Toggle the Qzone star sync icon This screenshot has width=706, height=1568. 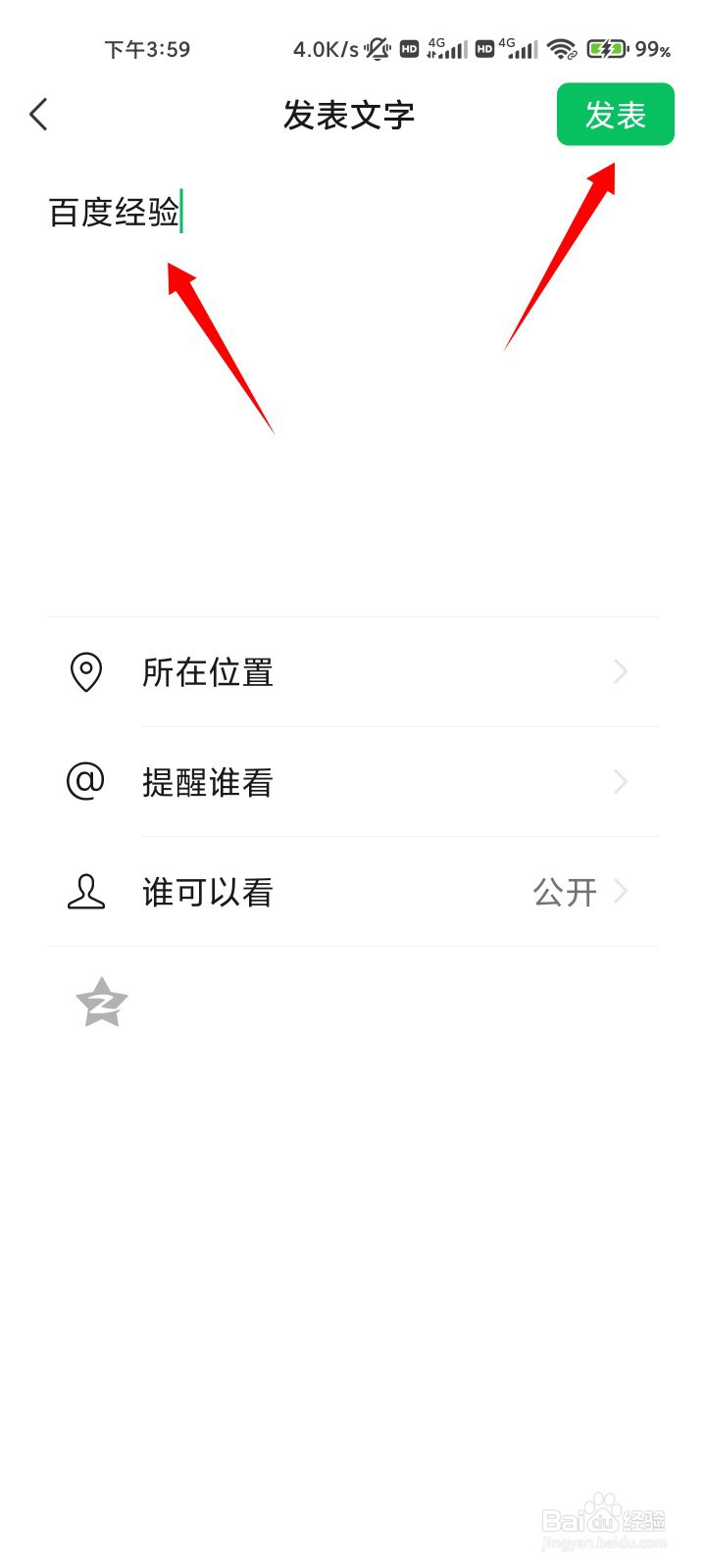(x=102, y=1003)
